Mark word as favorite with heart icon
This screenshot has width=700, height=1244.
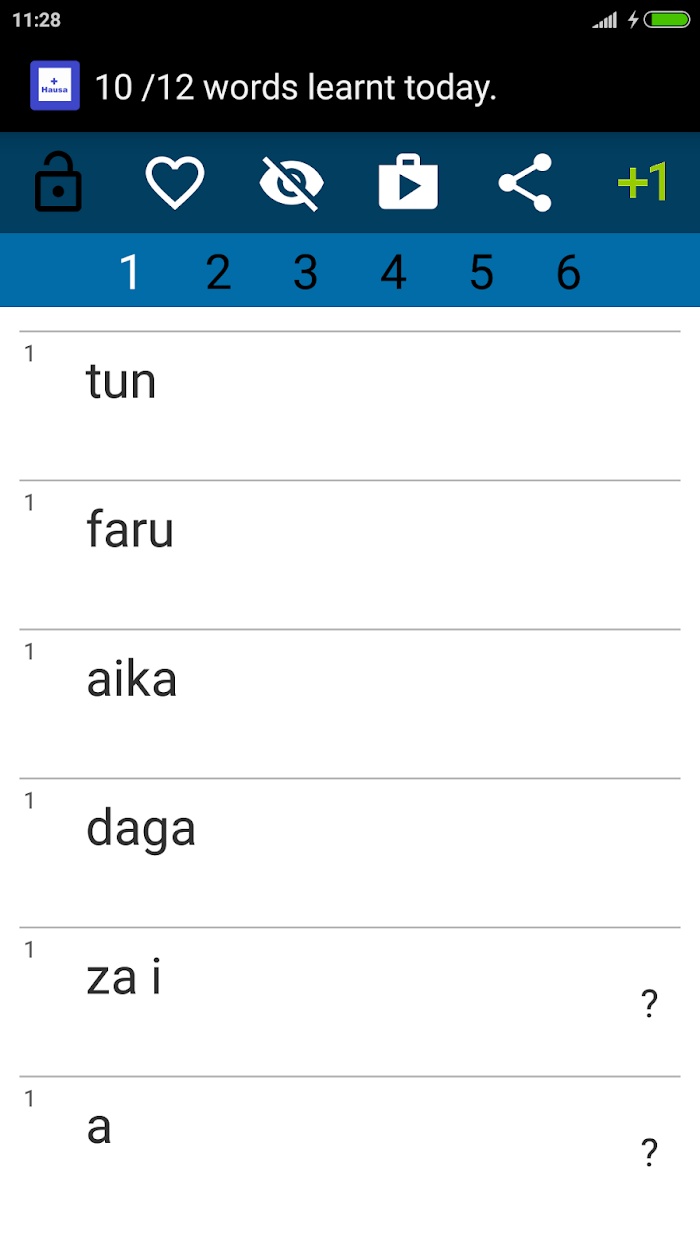click(x=175, y=183)
